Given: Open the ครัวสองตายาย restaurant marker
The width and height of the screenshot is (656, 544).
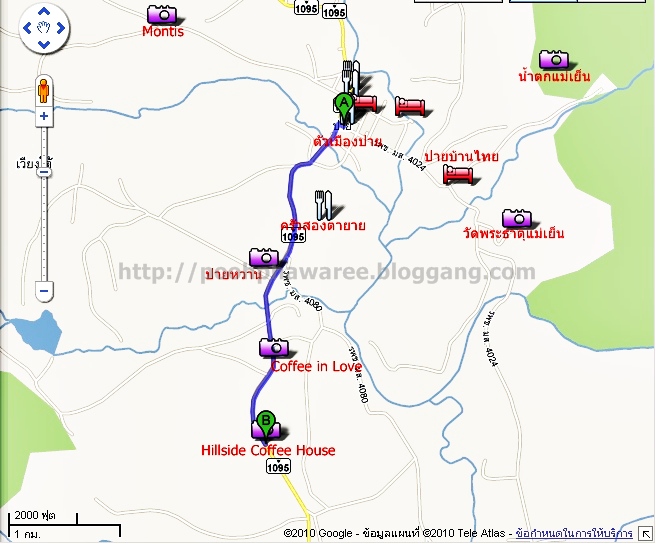Looking at the screenshot, I should pos(323,204).
